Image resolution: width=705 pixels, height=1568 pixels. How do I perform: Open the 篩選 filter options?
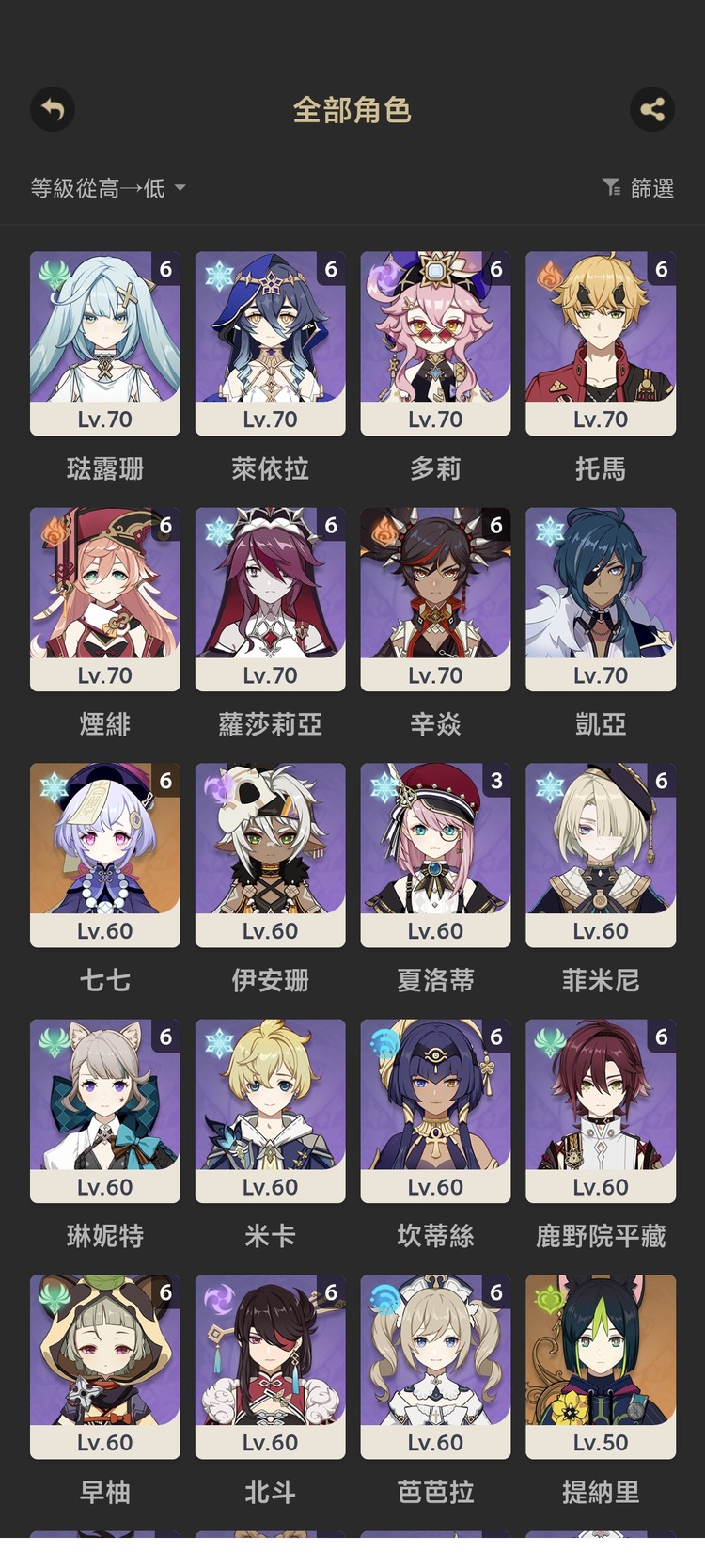[x=638, y=188]
